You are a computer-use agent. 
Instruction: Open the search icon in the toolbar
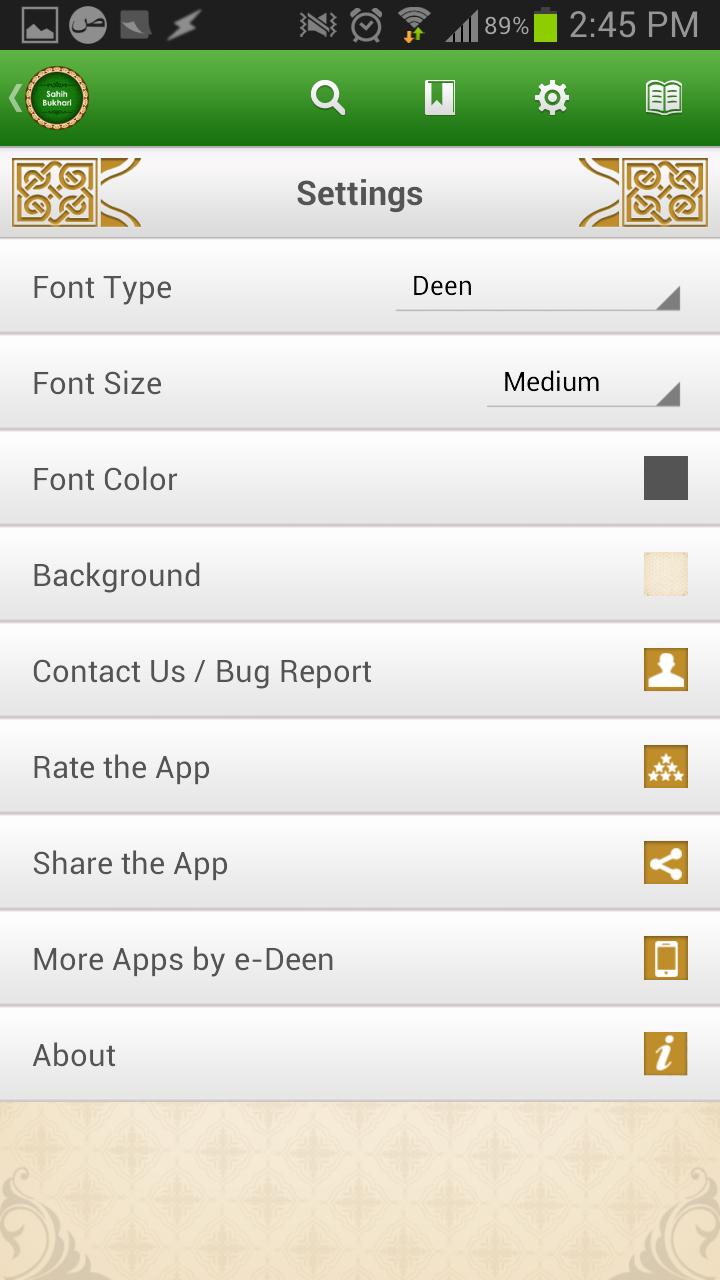[x=328, y=98]
